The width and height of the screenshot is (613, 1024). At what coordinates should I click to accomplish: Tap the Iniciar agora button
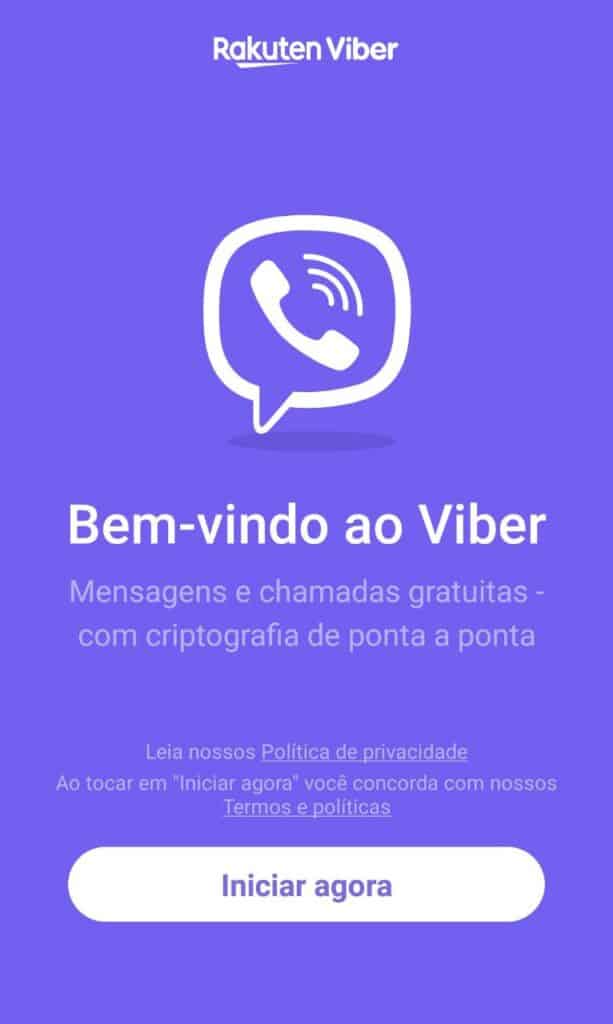pyautogui.click(x=306, y=884)
